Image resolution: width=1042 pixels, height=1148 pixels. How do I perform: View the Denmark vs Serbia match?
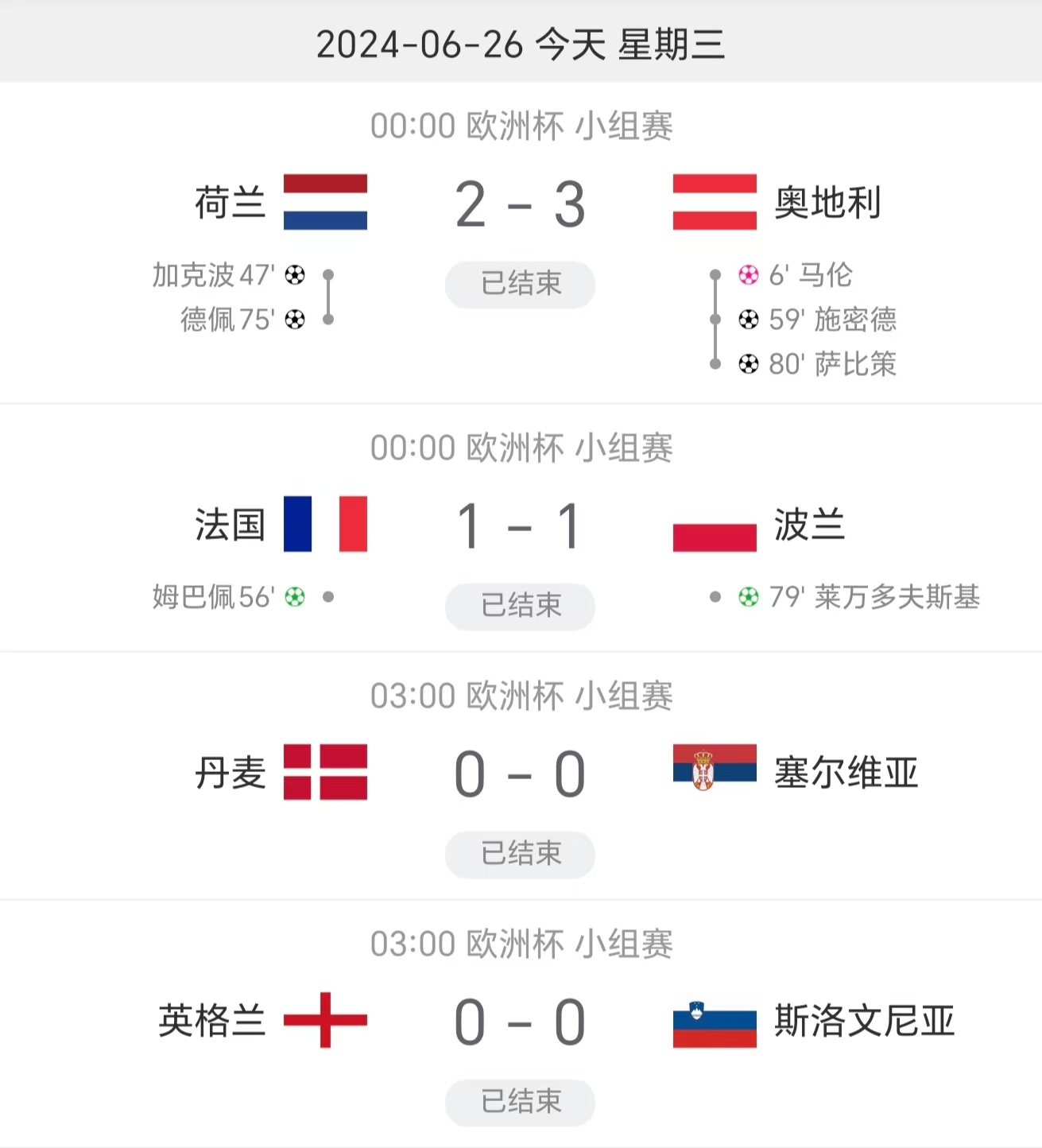click(520, 774)
